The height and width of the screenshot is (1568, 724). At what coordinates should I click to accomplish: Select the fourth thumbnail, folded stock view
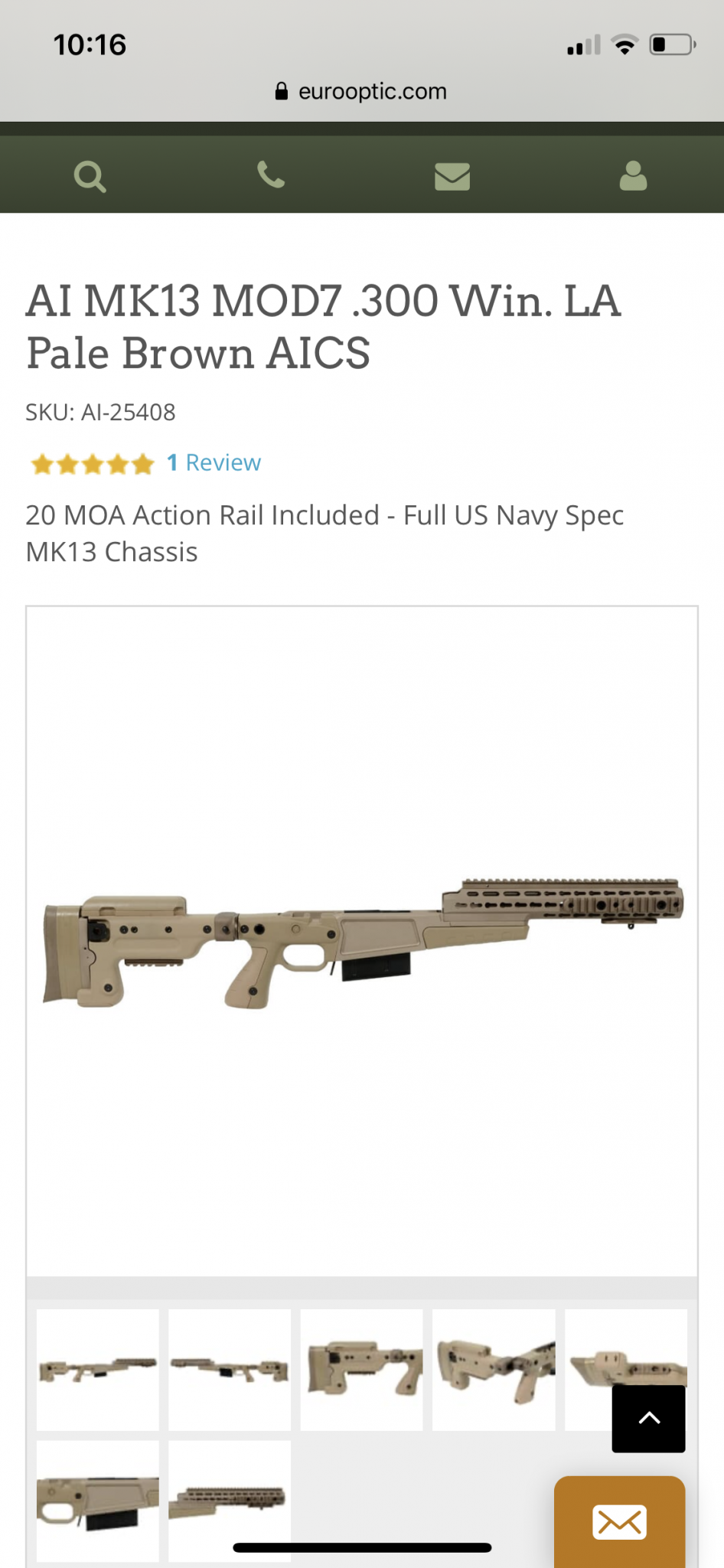pos(494,1370)
